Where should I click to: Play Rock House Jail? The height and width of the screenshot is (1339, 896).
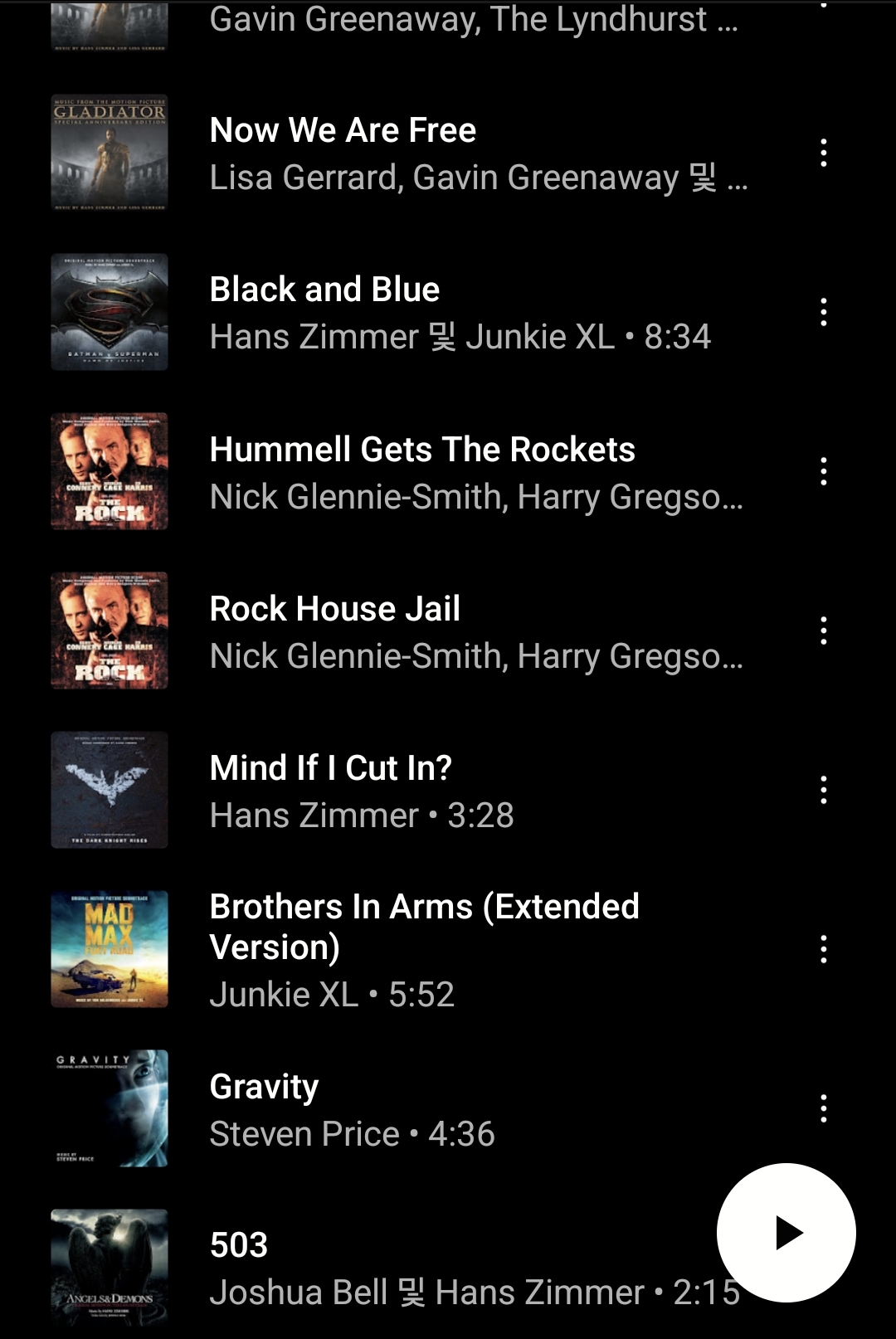tap(415, 631)
